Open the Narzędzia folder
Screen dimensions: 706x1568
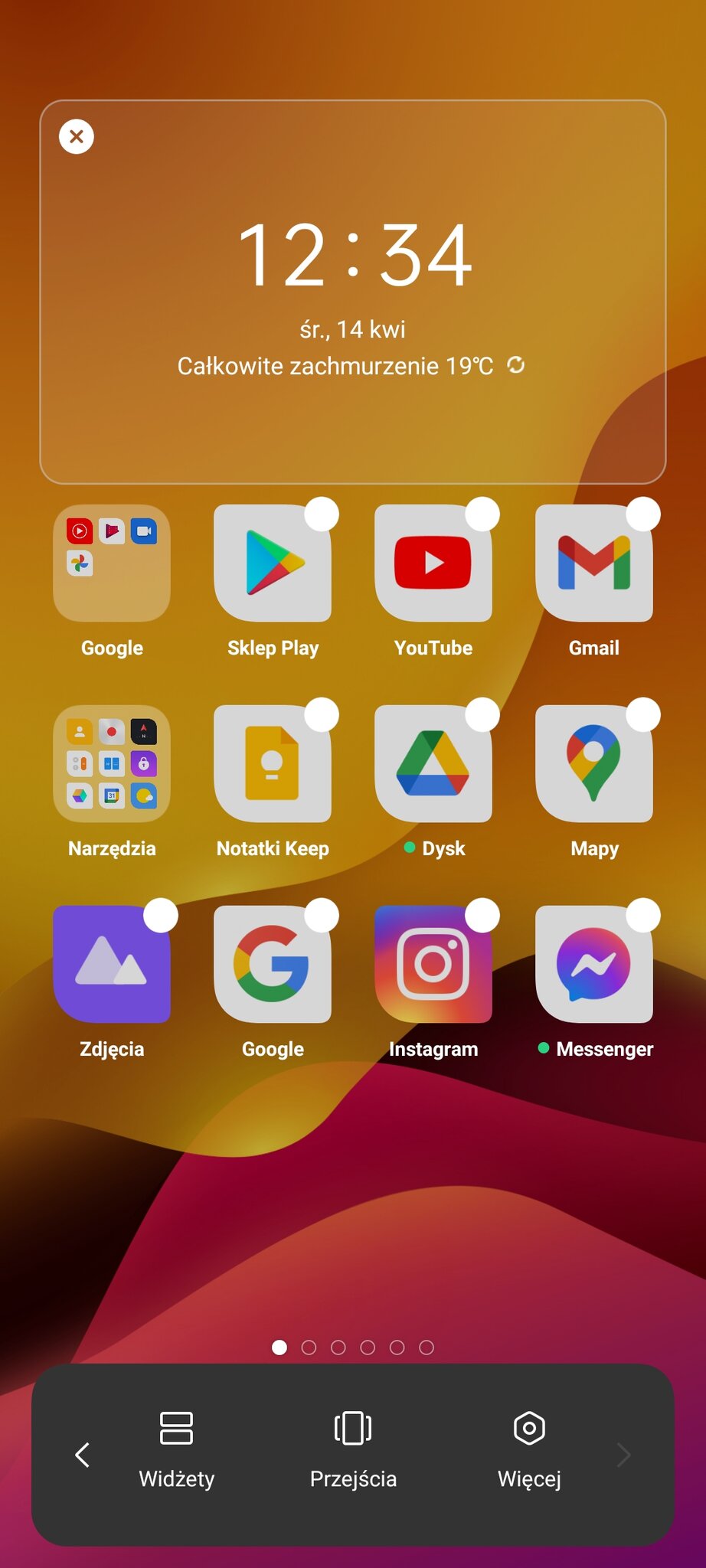tap(112, 764)
